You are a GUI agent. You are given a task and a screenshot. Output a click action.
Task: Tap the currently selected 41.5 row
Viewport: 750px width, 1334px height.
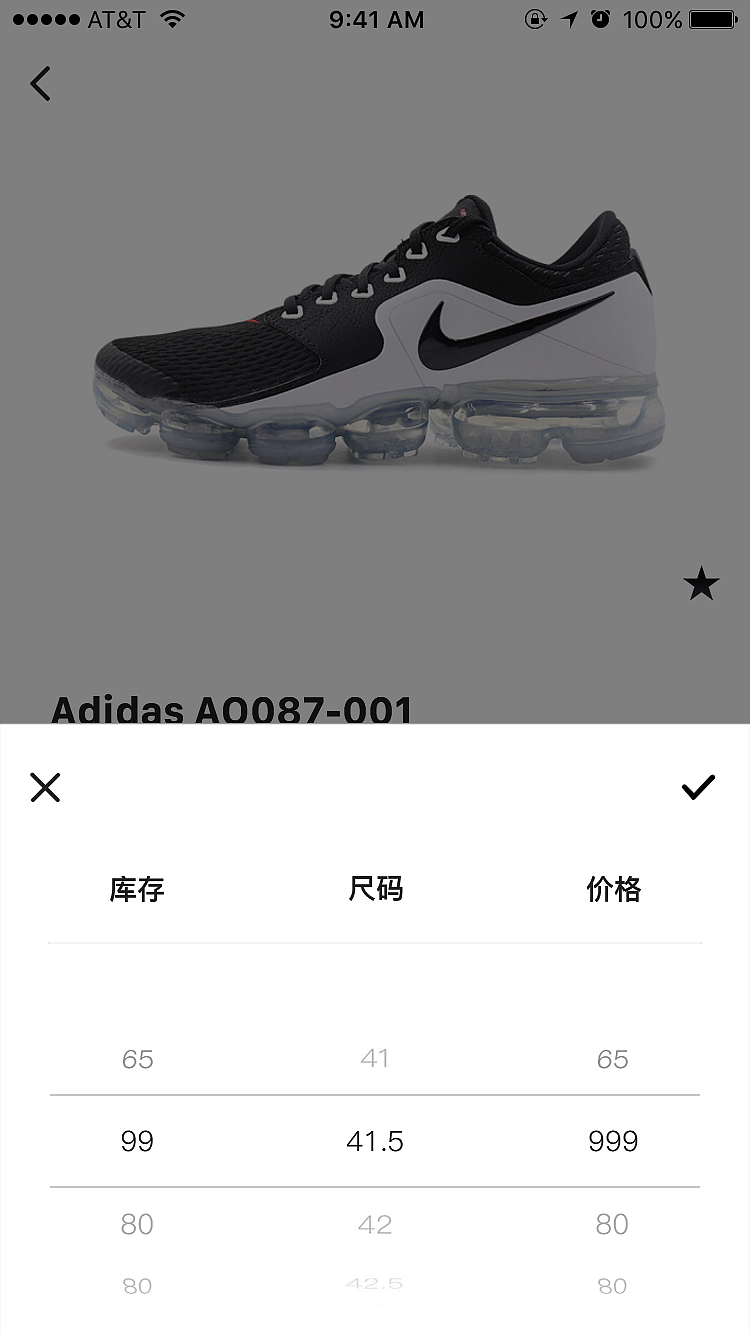375,1141
